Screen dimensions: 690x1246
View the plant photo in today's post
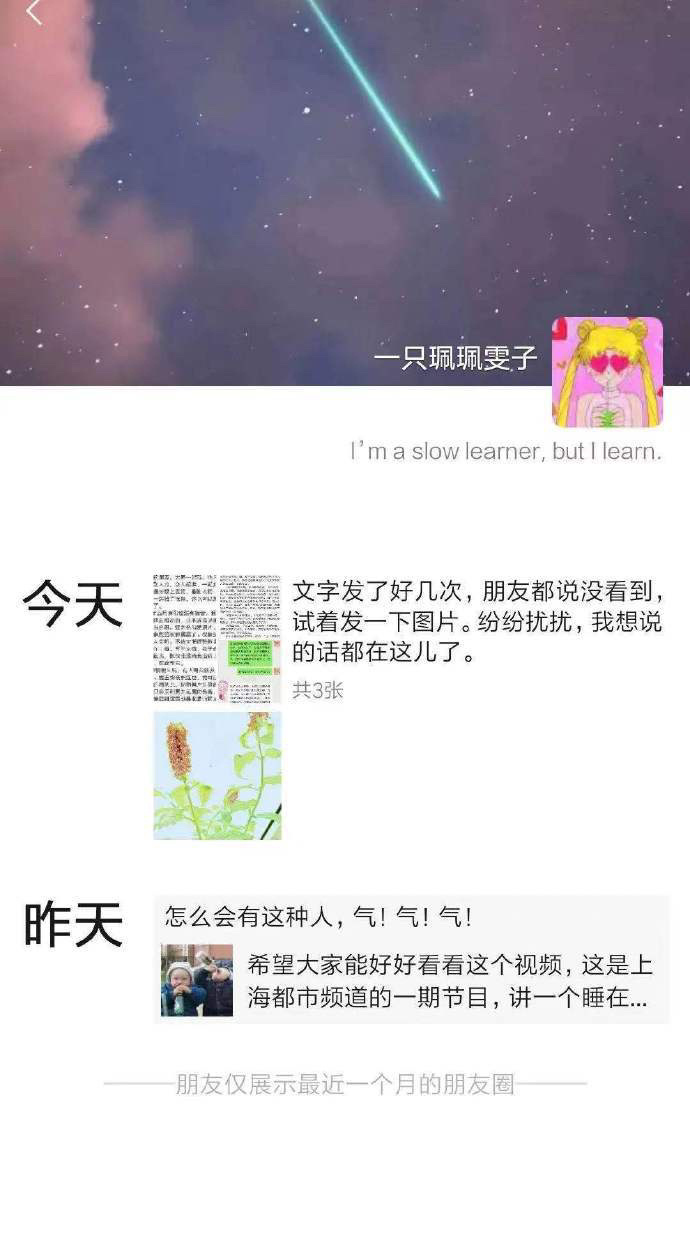pos(217,776)
